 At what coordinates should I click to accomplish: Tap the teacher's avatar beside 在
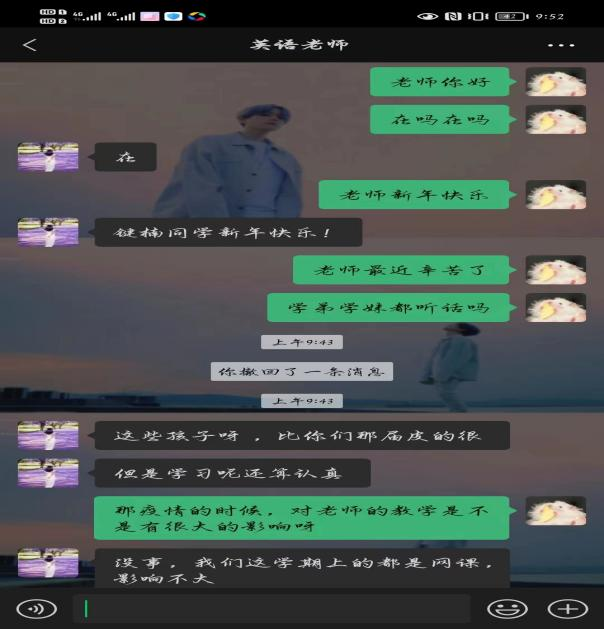point(48,157)
